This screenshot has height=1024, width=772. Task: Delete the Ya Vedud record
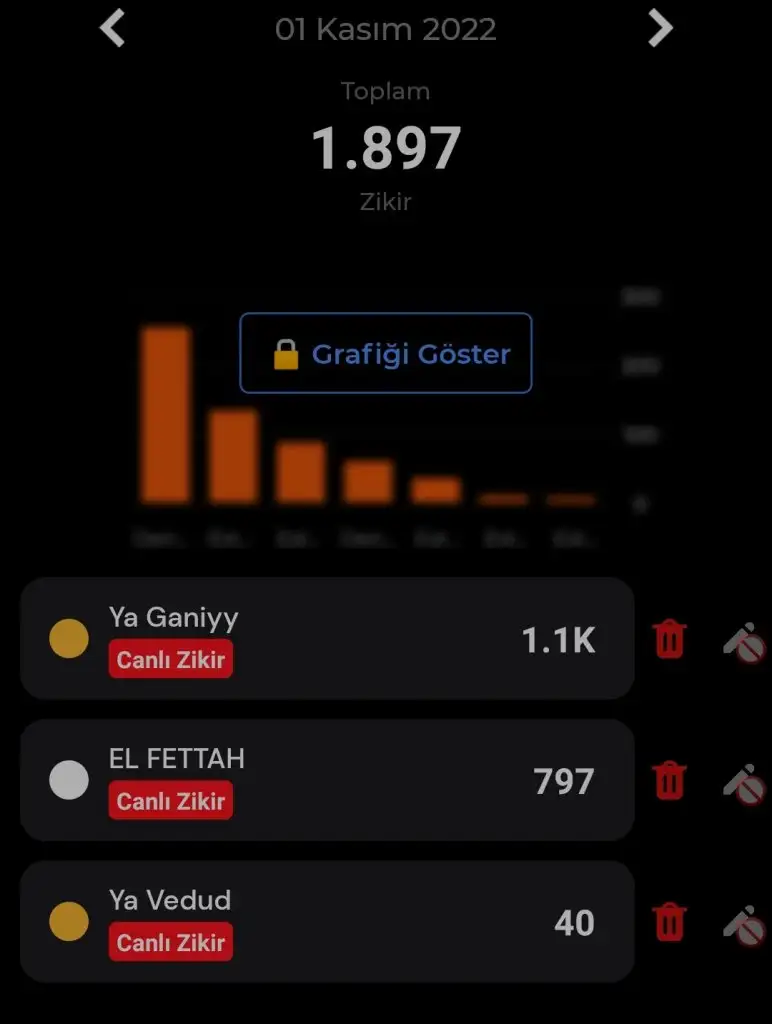click(x=669, y=922)
